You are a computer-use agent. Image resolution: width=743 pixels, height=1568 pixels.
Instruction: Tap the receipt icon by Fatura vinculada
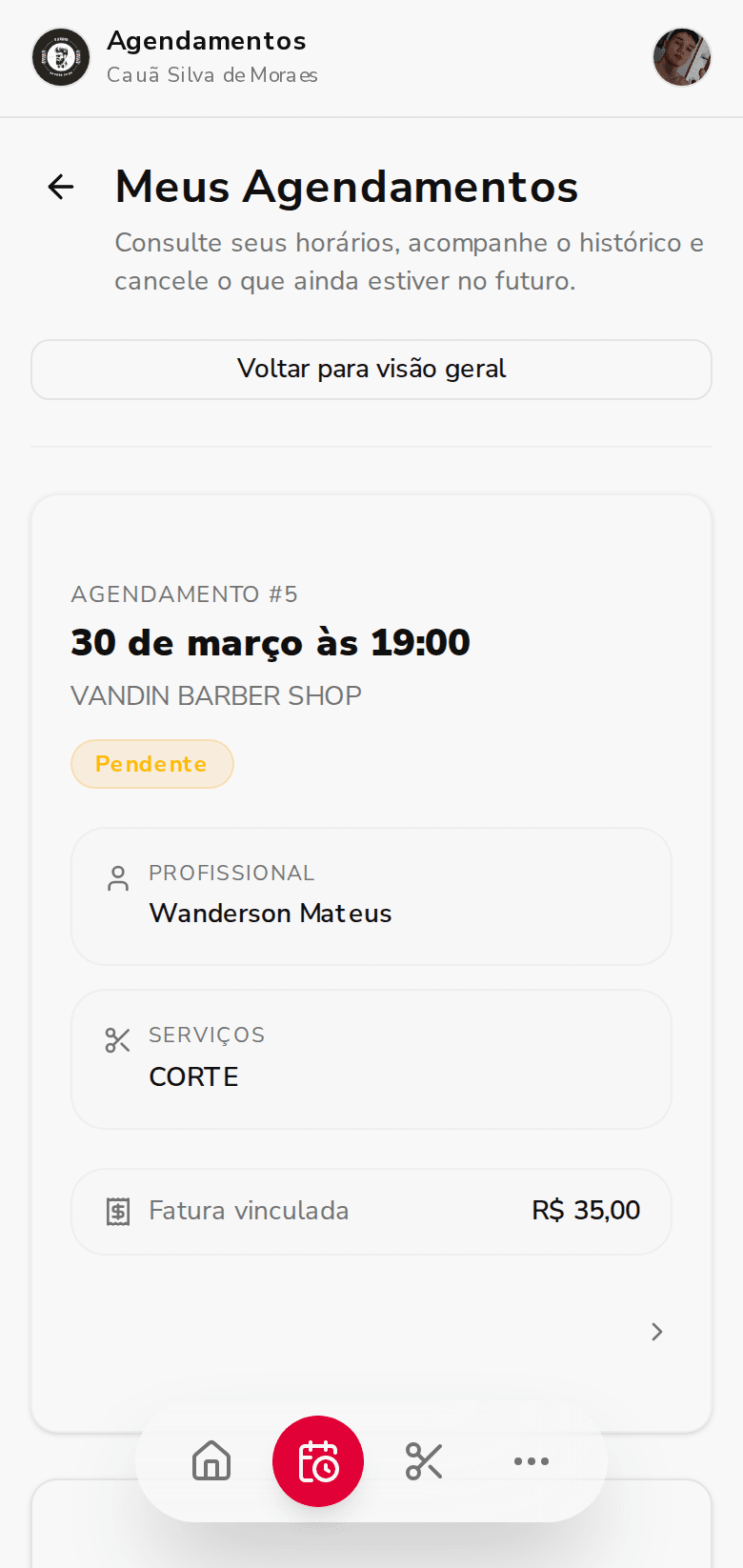(117, 1211)
